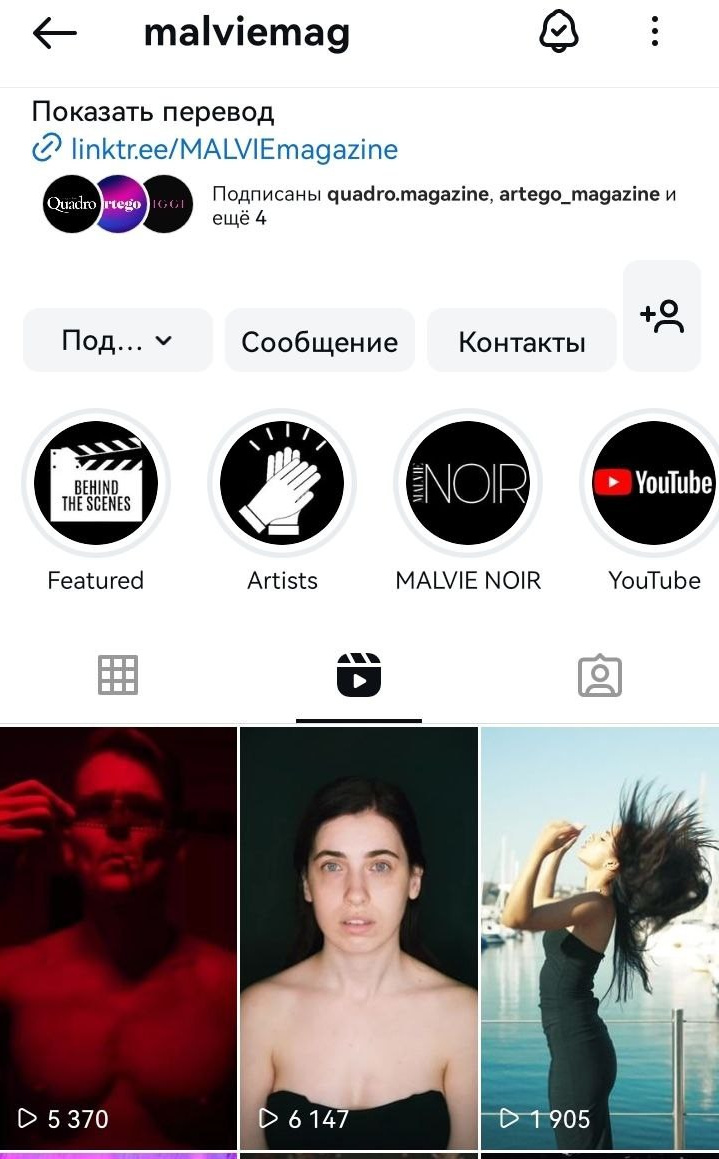Expand the "Под…" following dropdown
This screenshot has width=719, height=1159.
click(x=118, y=341)
